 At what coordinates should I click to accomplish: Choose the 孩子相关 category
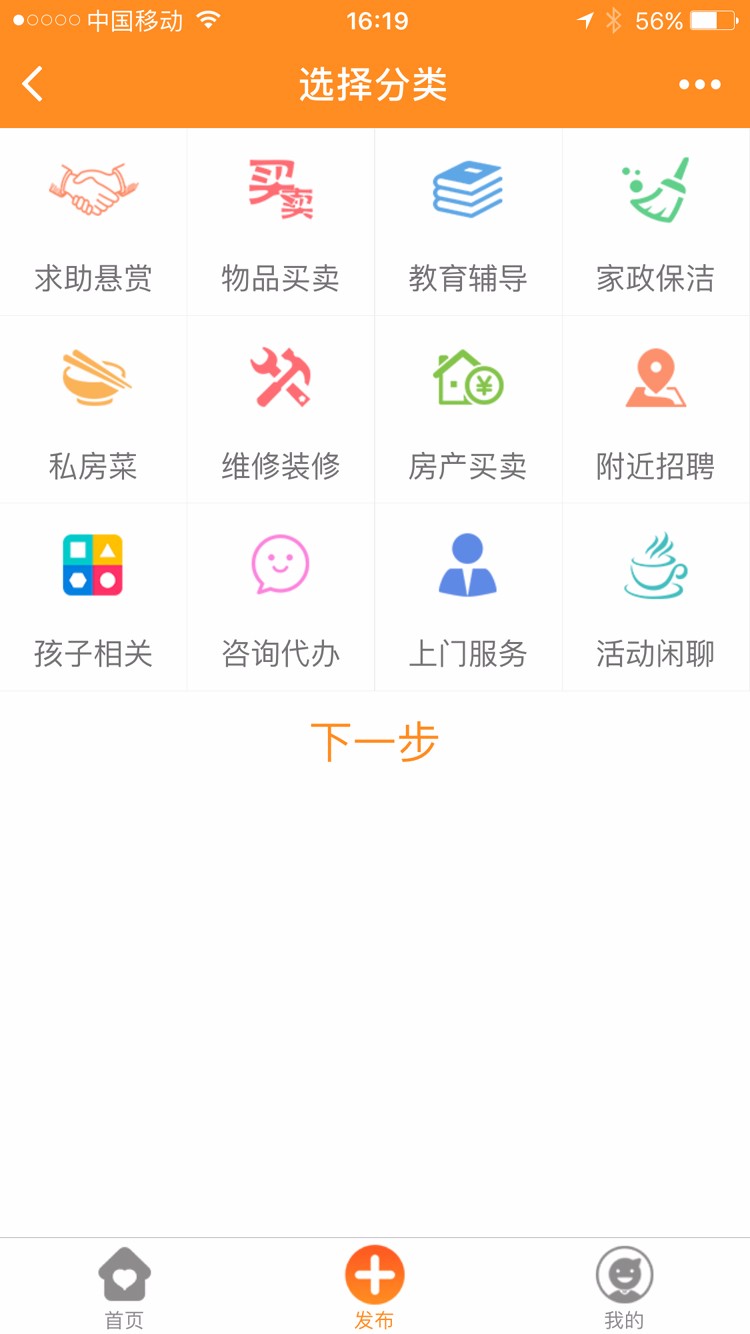click(94, 597)
